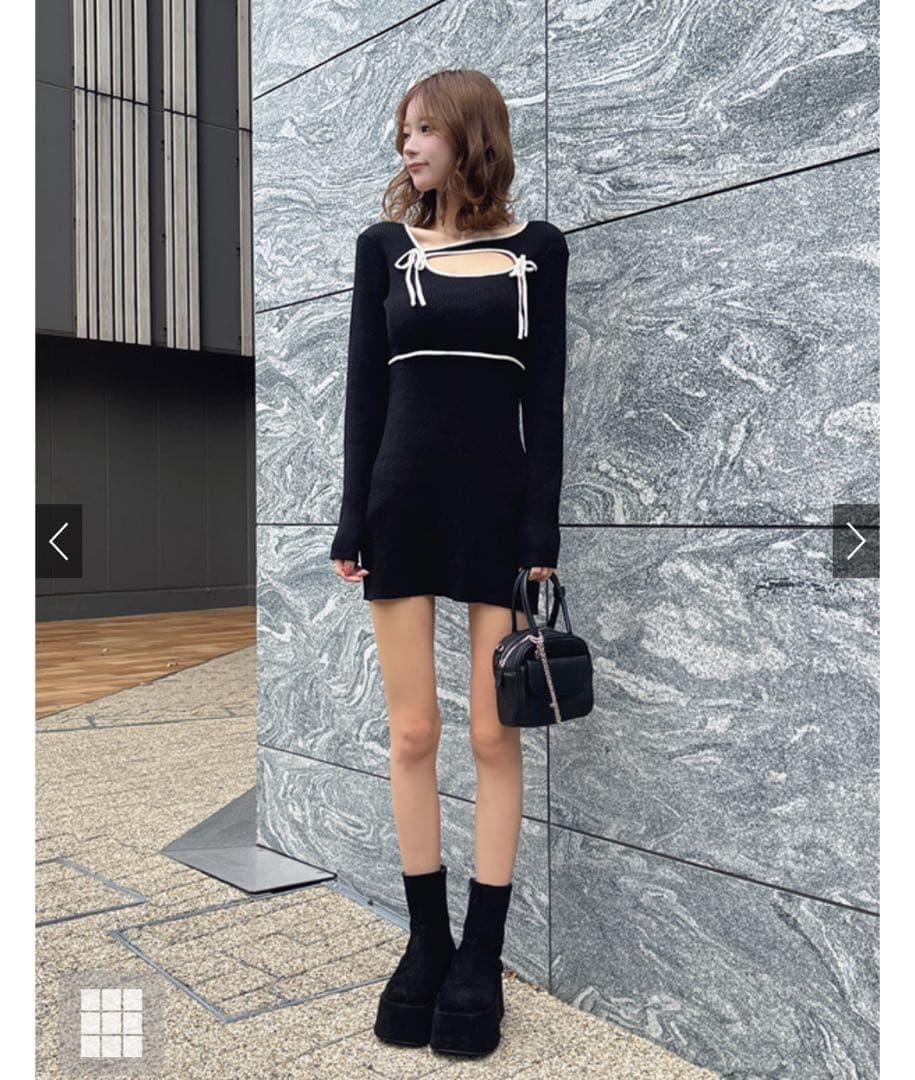Go to the previous product photo

59,541
